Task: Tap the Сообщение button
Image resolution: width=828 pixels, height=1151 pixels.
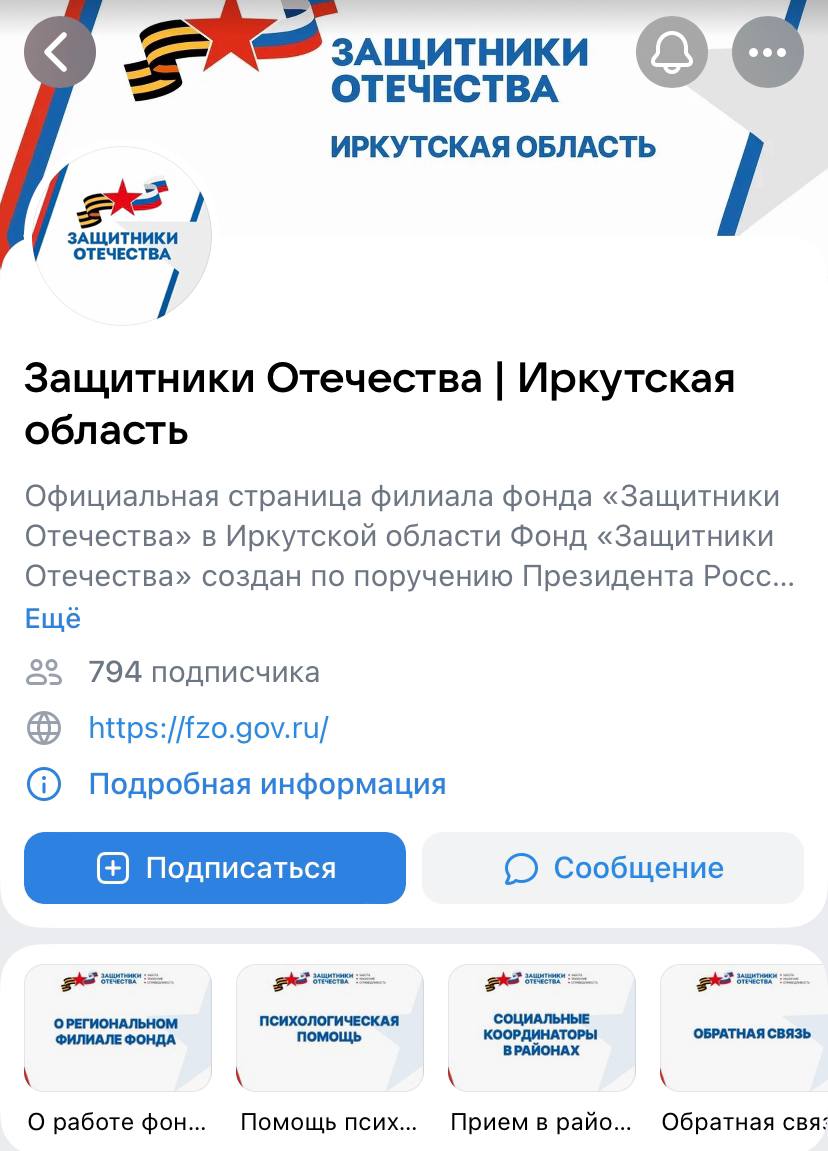Action: coord(613,868)
